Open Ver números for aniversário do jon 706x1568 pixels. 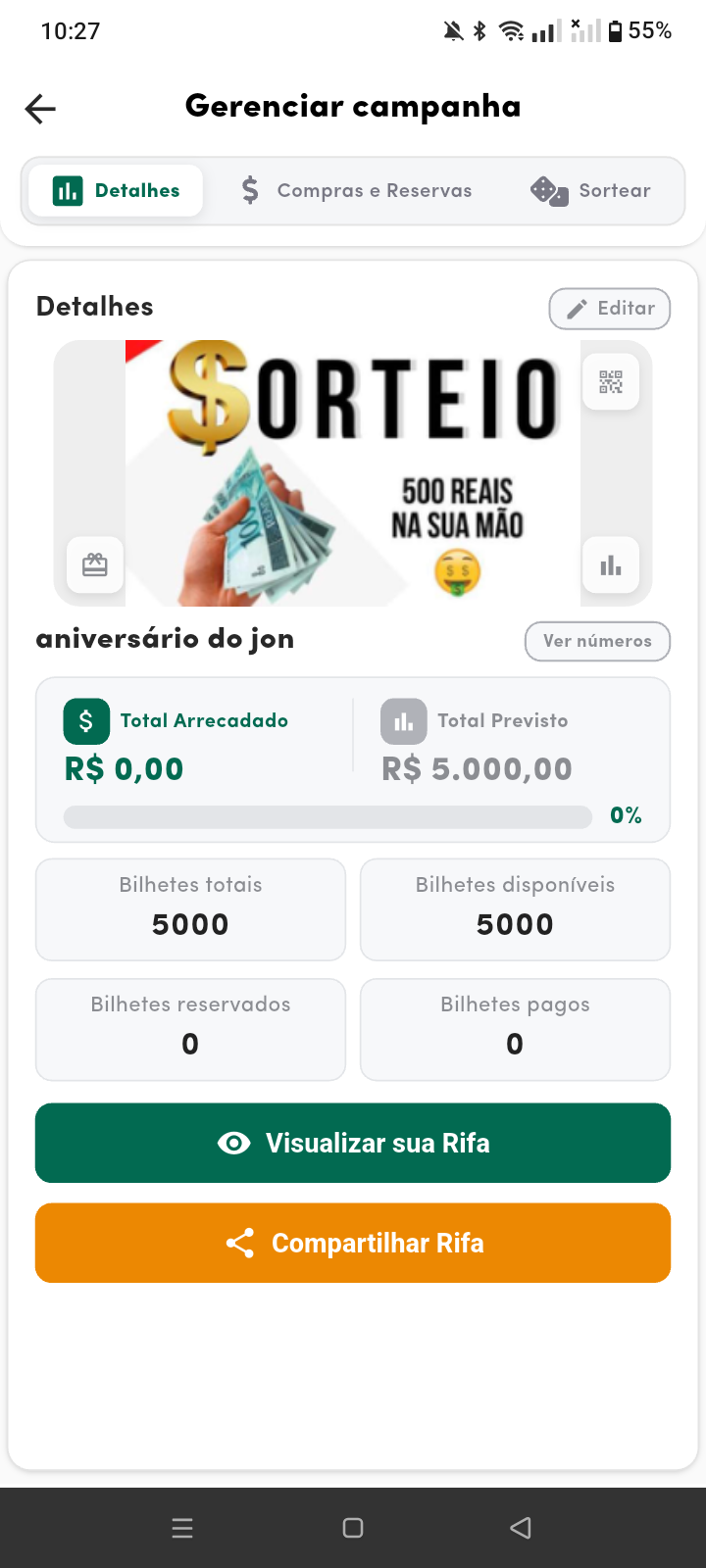[597, 641]
